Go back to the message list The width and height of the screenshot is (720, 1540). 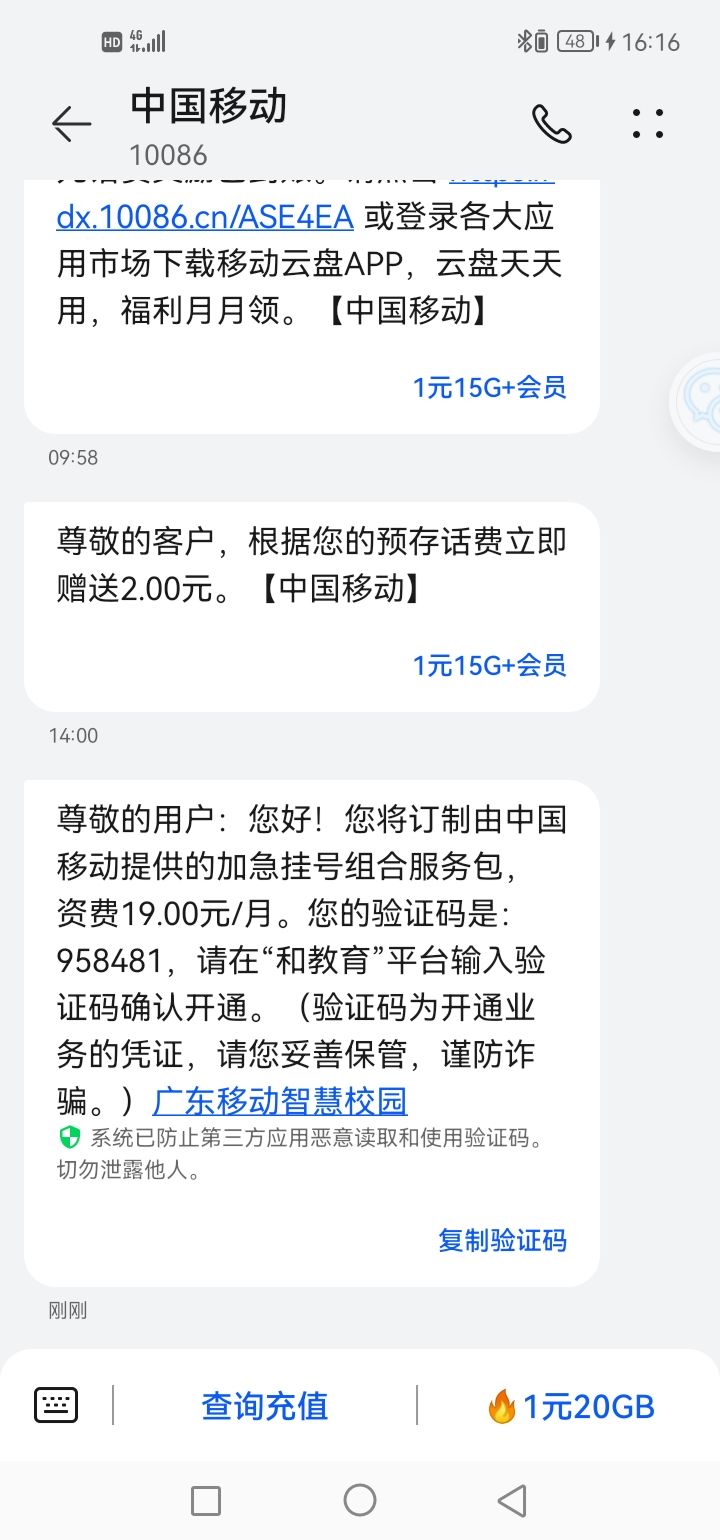click(x=71, y=124)
